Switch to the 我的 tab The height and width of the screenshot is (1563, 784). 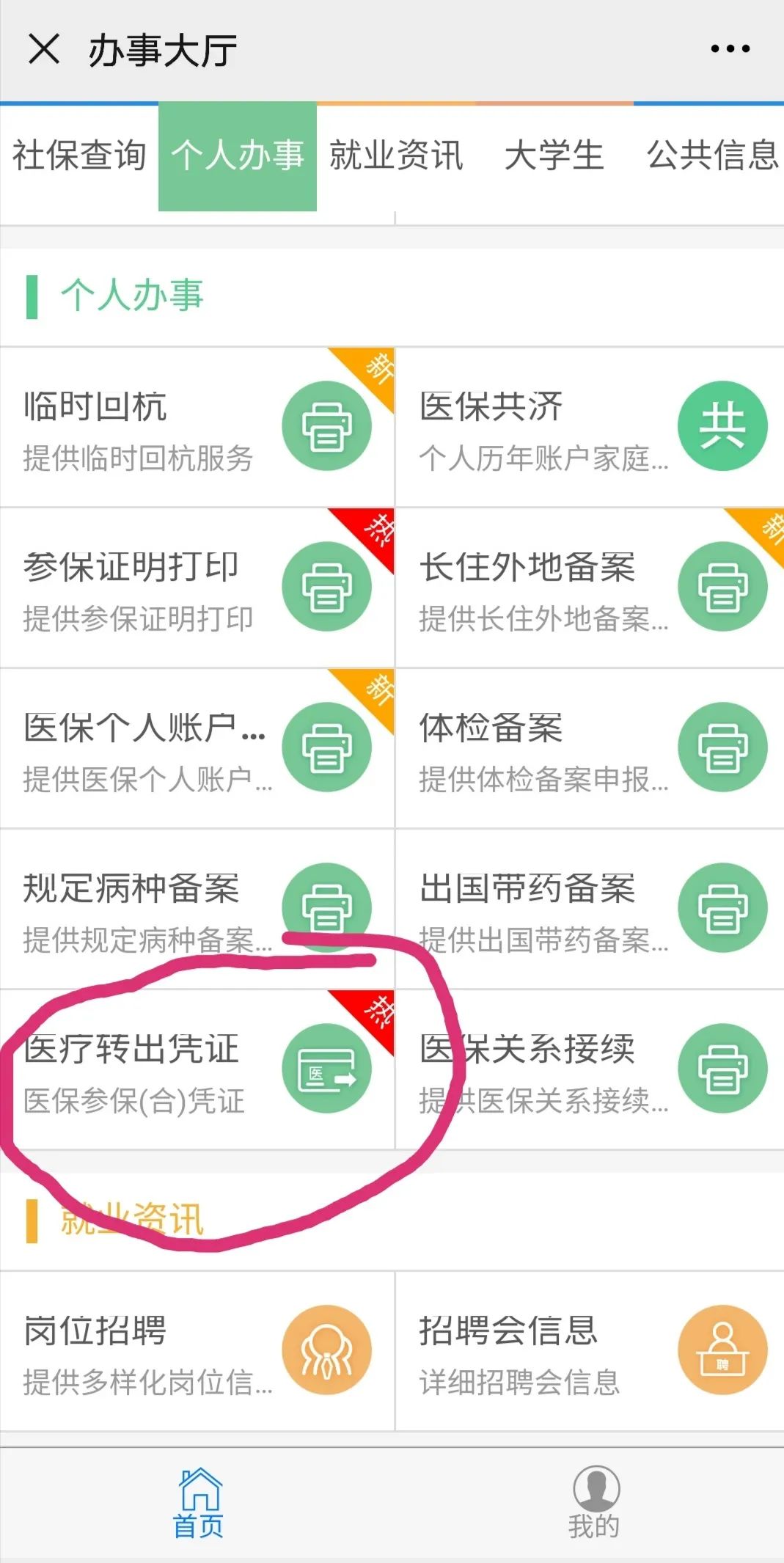[x=594, y=1504]
